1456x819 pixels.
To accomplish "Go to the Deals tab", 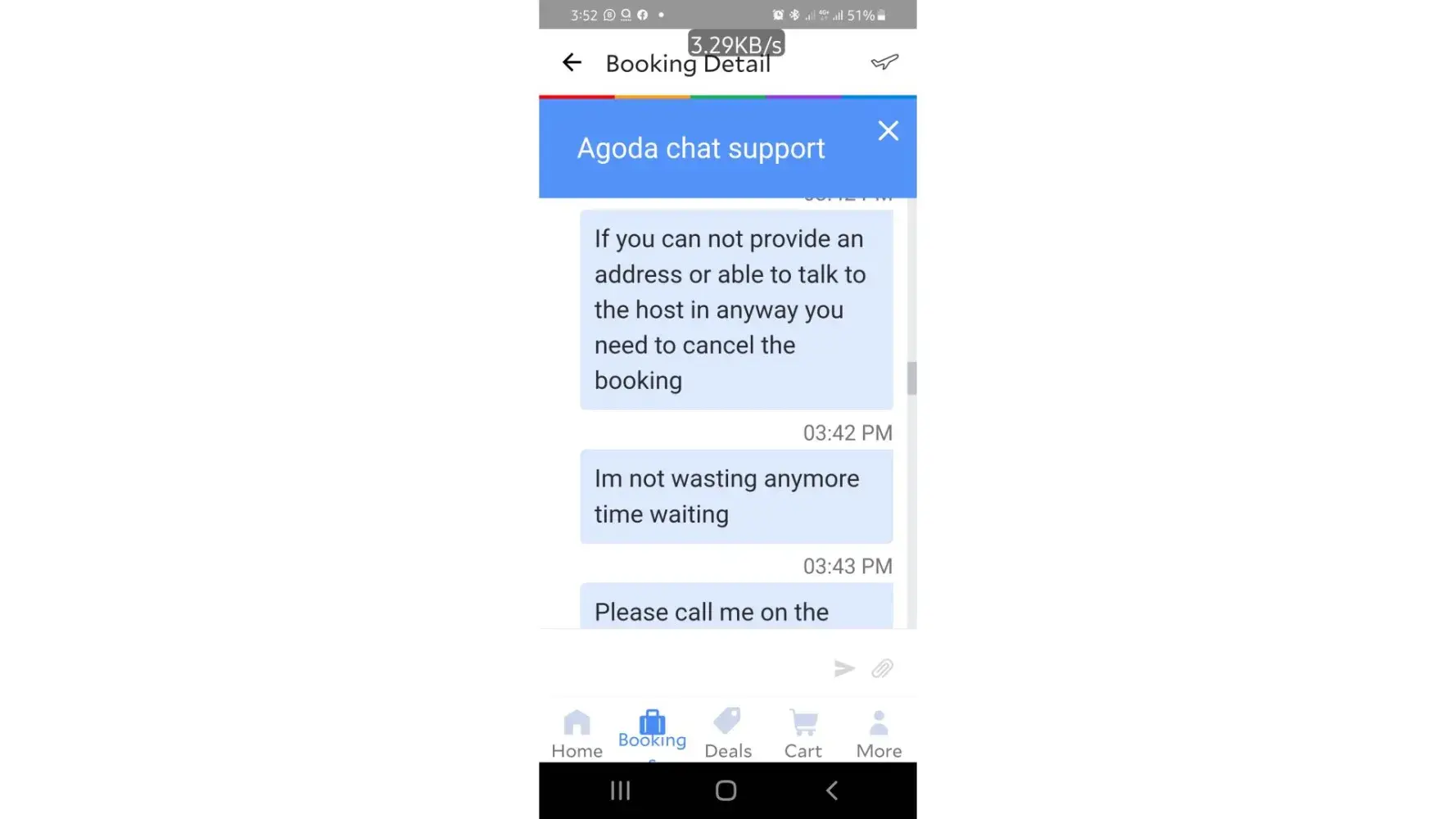I will [727, 733].
